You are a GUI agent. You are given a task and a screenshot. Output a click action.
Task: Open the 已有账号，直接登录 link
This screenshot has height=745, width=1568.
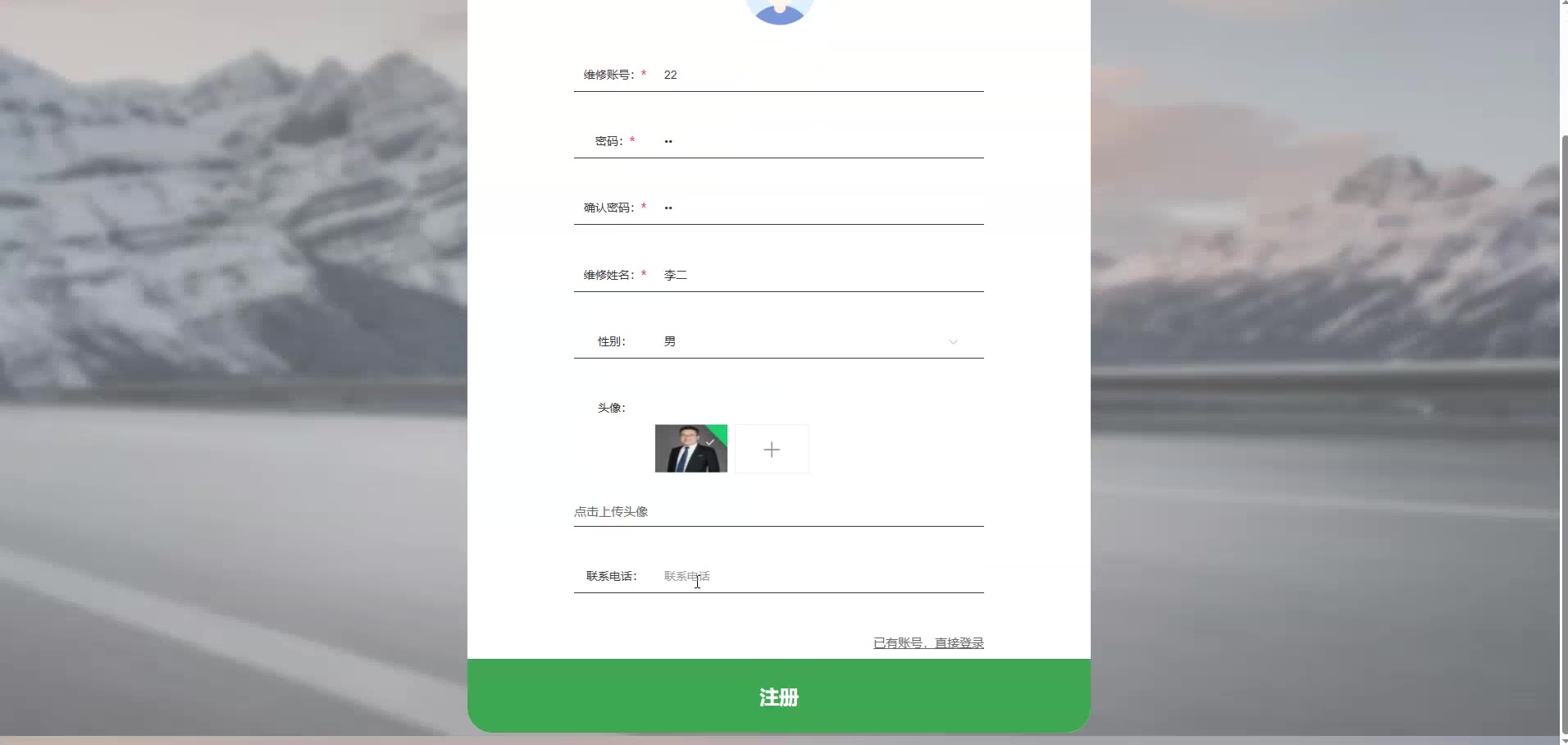click(928, 642)
